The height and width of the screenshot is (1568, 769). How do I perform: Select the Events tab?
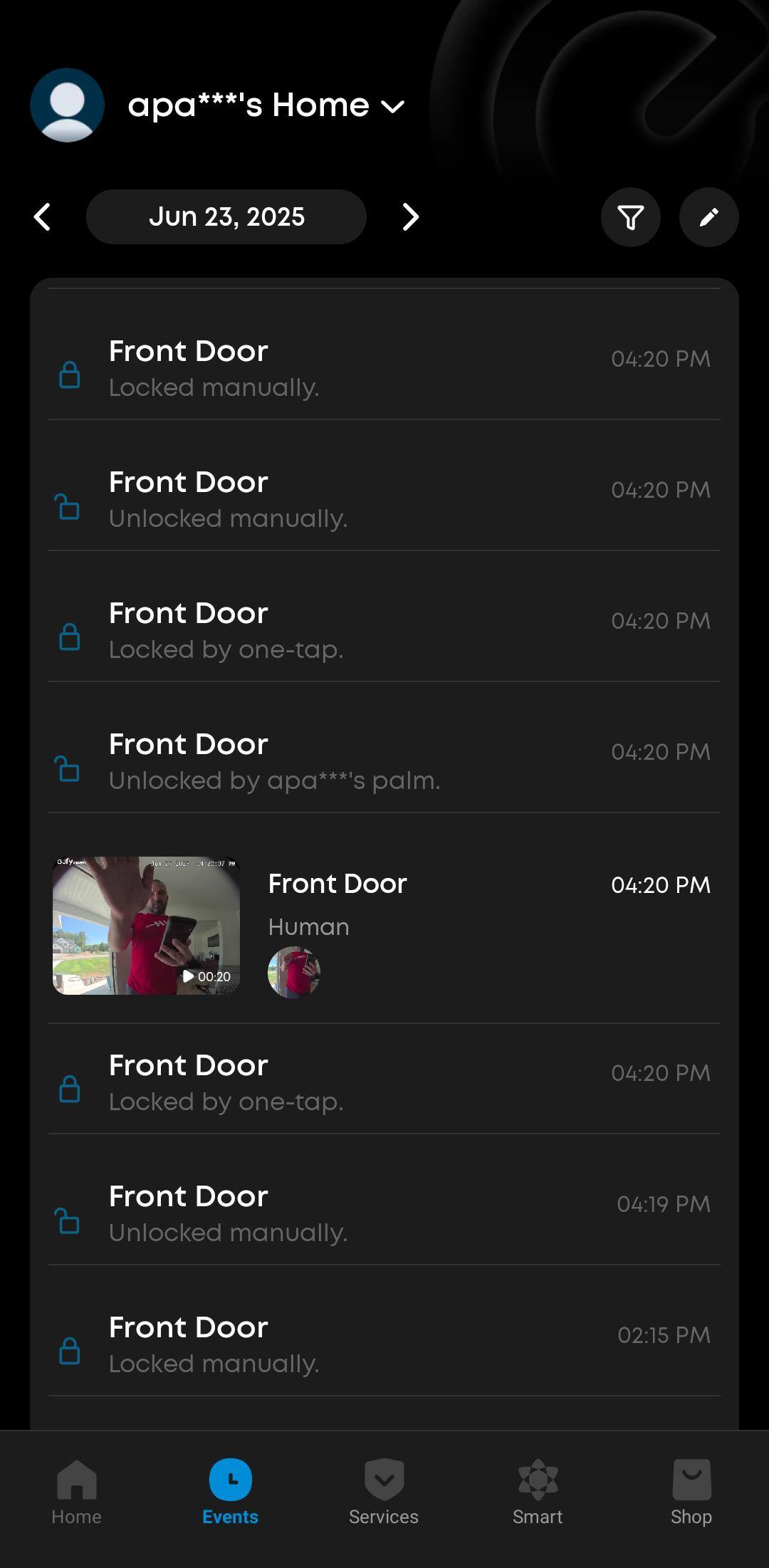tap(230, 1491)
